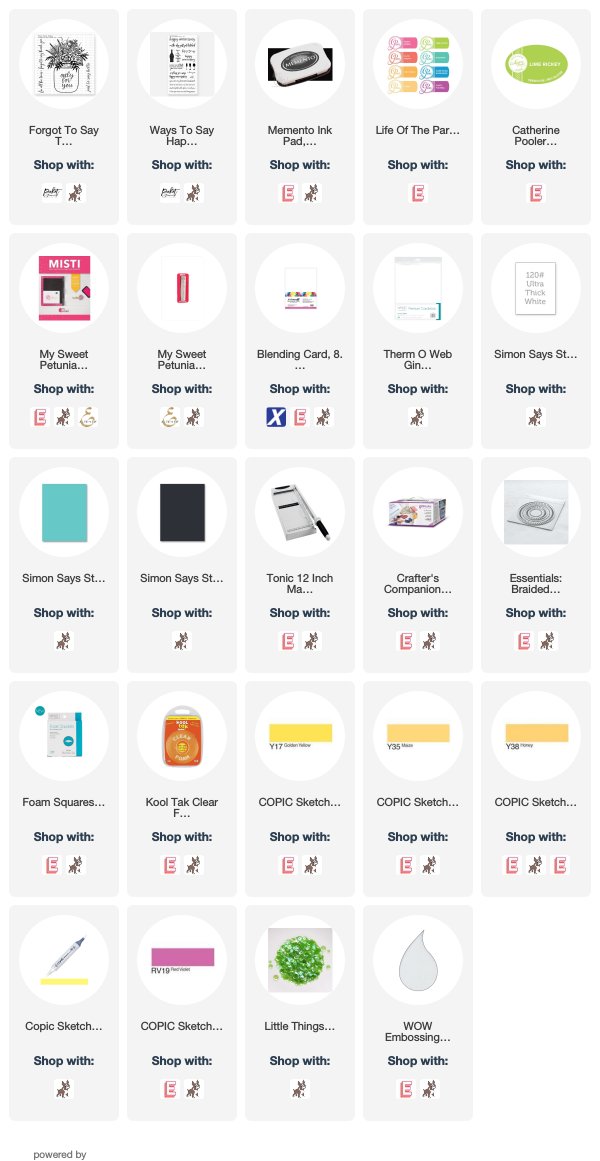Open the Forgot To Say stamp set product
This screenshot has width=600, height=1161.
(x=64, y=64)
